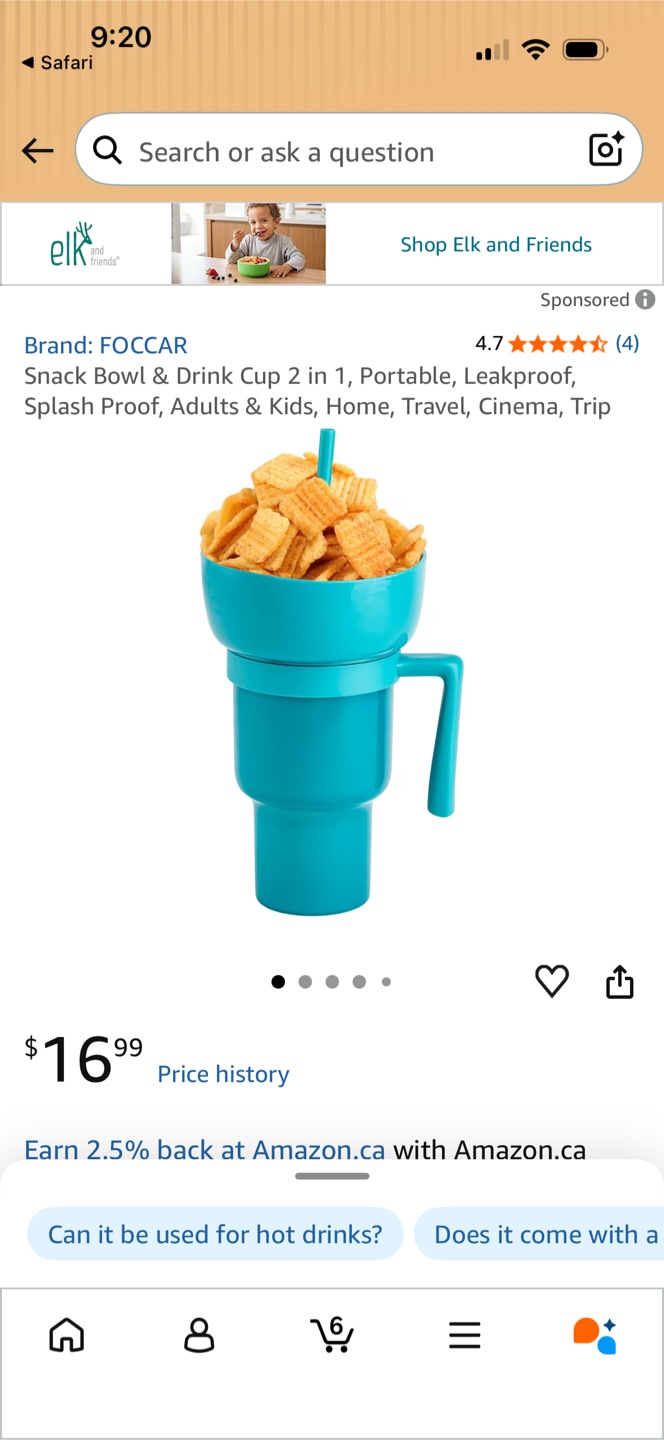
Task: Visit the Brand: FOCCAR link
Action: (106, 346)
